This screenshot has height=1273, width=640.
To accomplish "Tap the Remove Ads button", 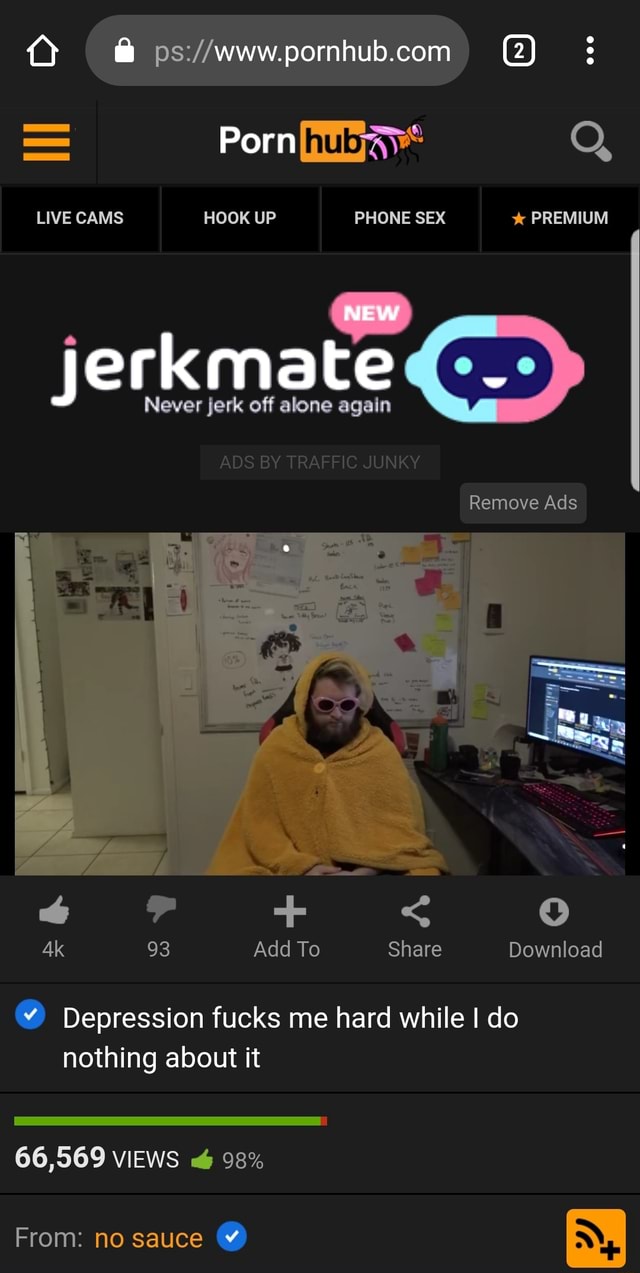I will click(523, 503).
